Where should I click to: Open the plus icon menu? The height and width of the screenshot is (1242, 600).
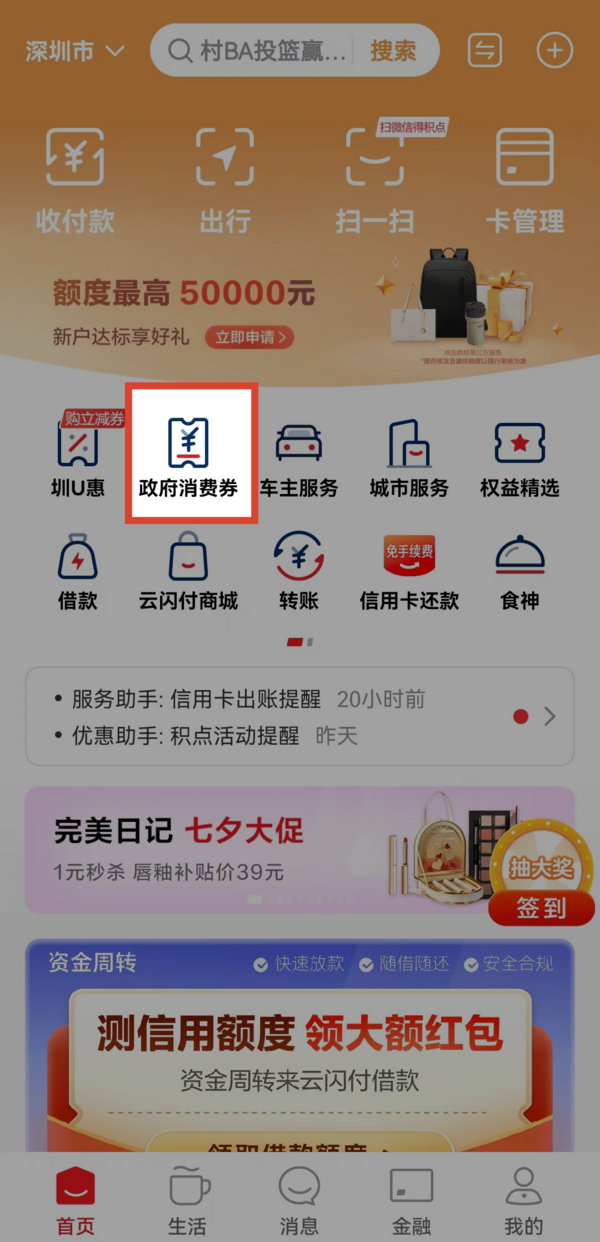pos(554,50)
